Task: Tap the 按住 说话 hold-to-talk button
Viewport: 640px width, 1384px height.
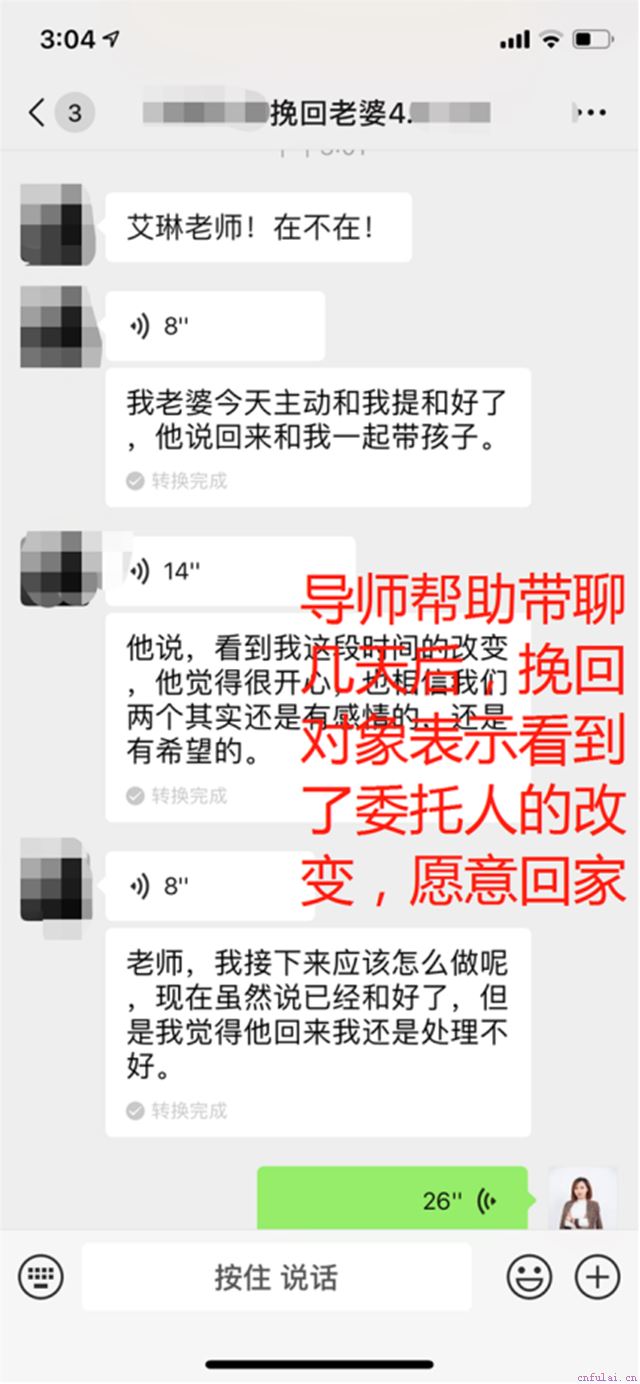Action: 276,1277
